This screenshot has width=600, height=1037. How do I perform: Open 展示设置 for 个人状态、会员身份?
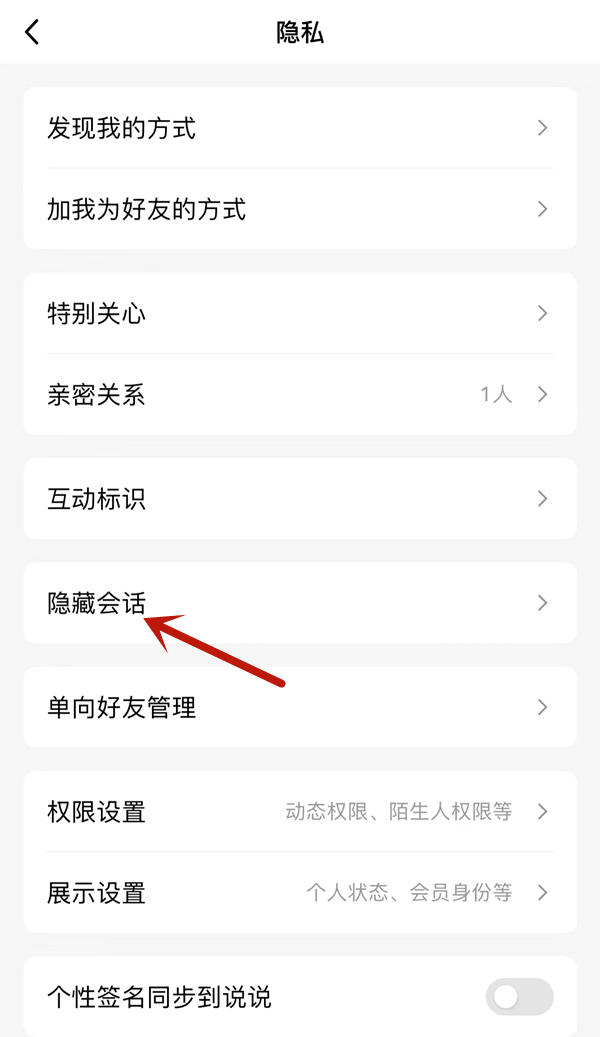tap(299, 892)
